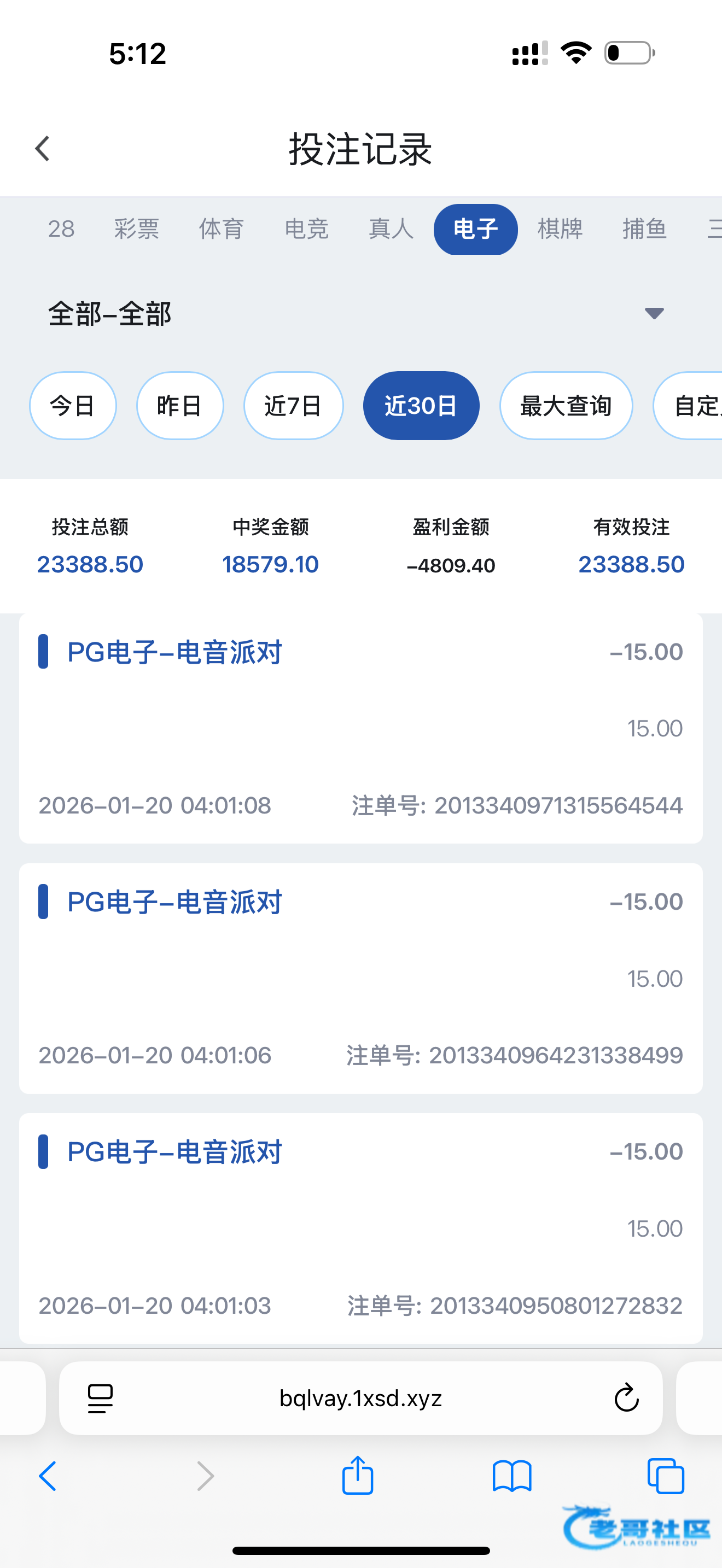The image size is (722, 1568).
Task: Go back from the 投注记录 page
Action: click(42, 149)
